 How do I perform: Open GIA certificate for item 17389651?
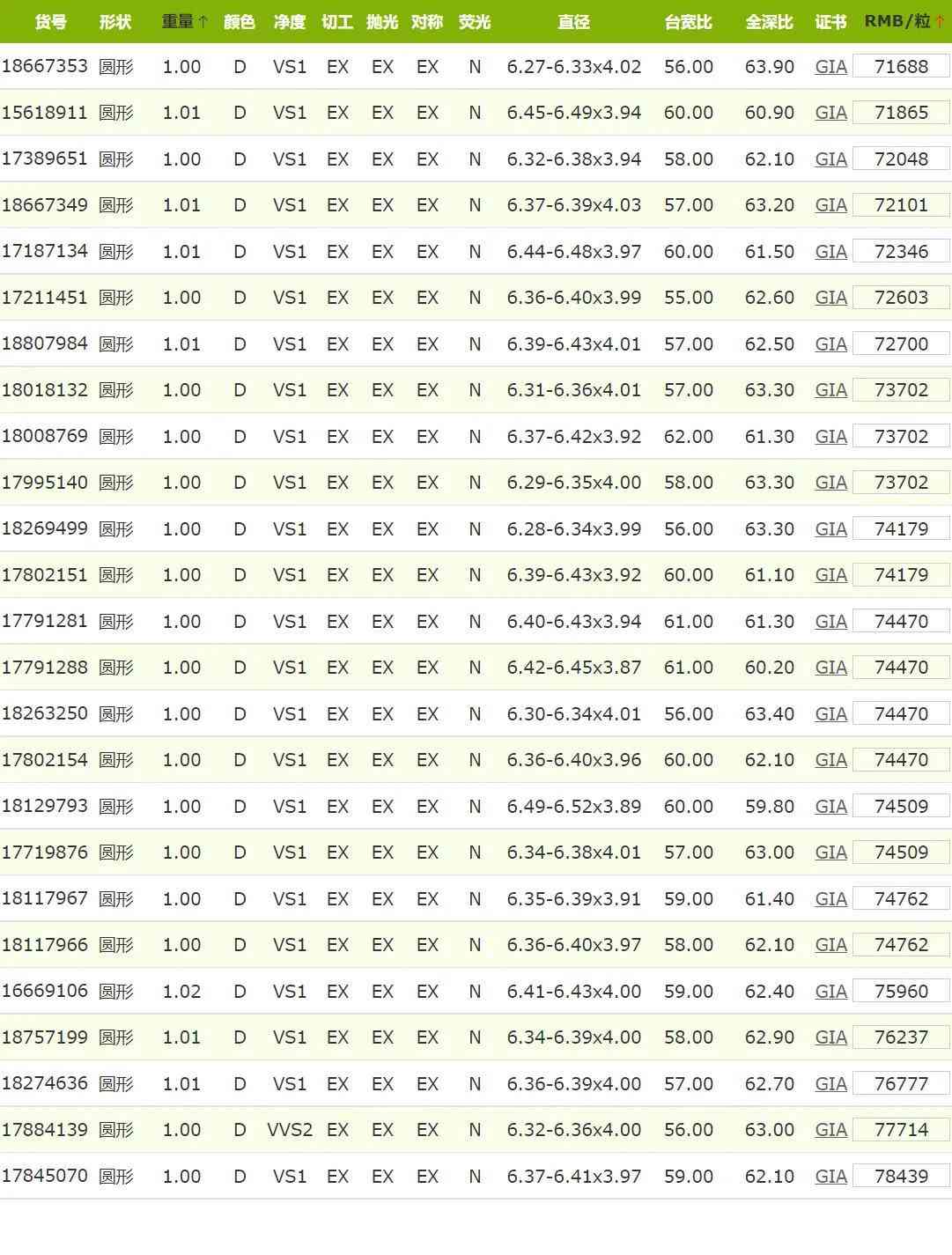(830, 159)
